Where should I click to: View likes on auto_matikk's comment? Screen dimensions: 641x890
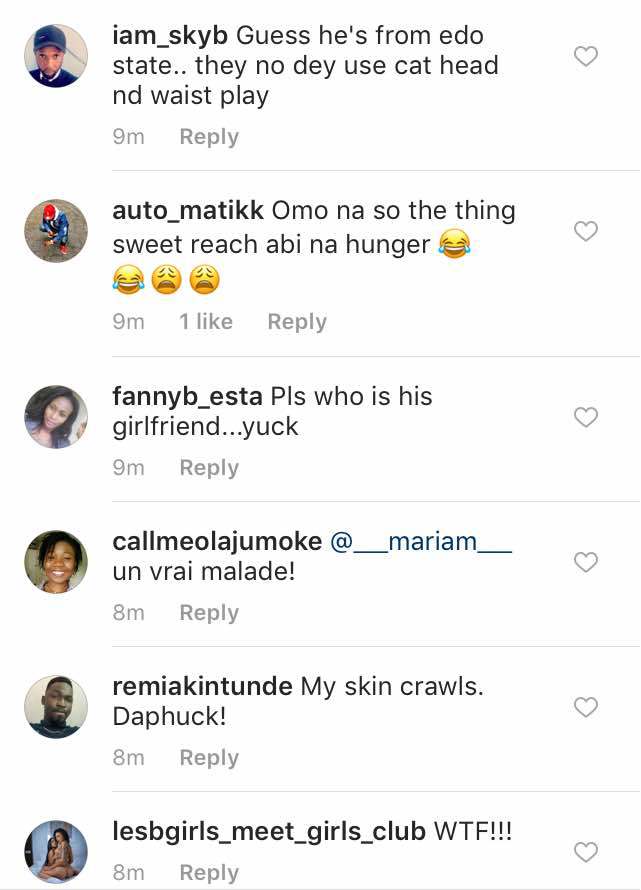pyautogui.click(x=205, y=322)
